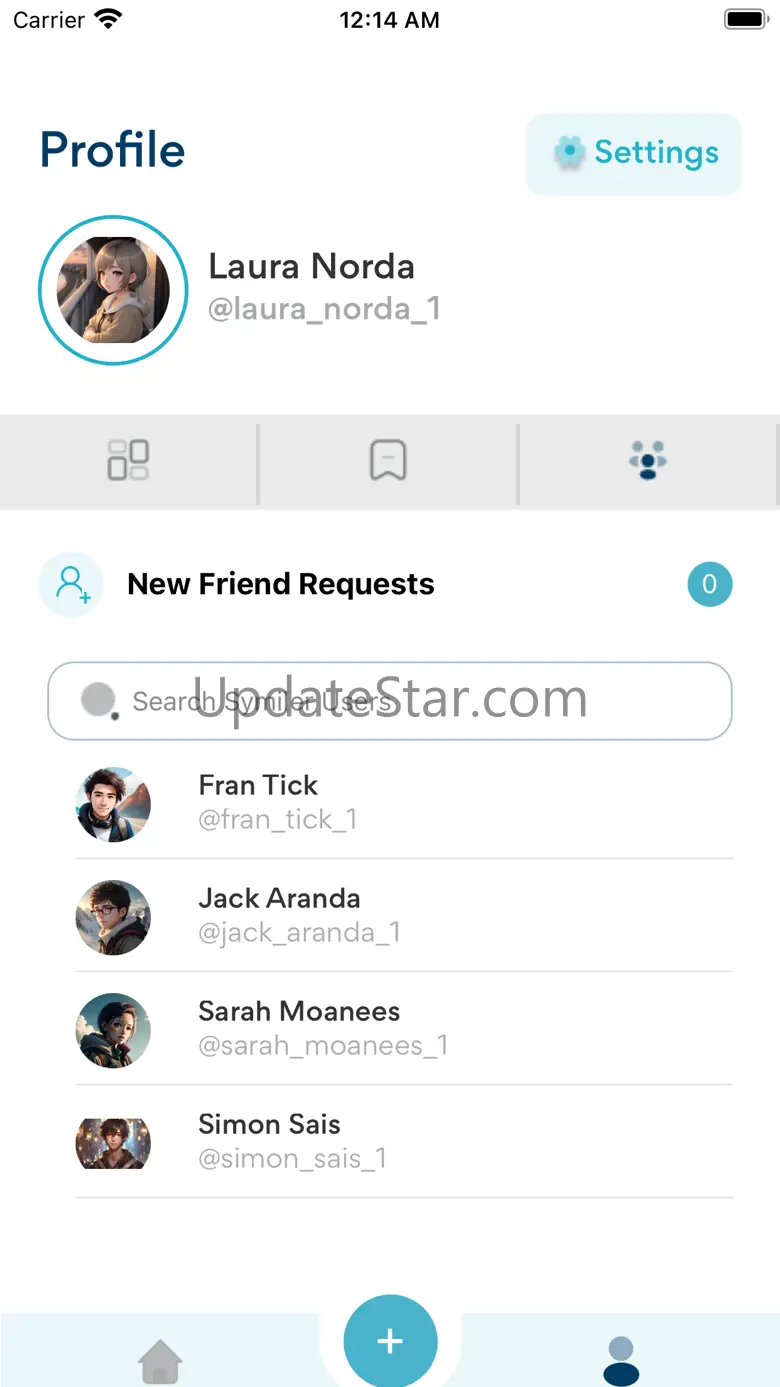
Task: Open Sarah Moanees's profile
Action: (x=404, y=1029)
